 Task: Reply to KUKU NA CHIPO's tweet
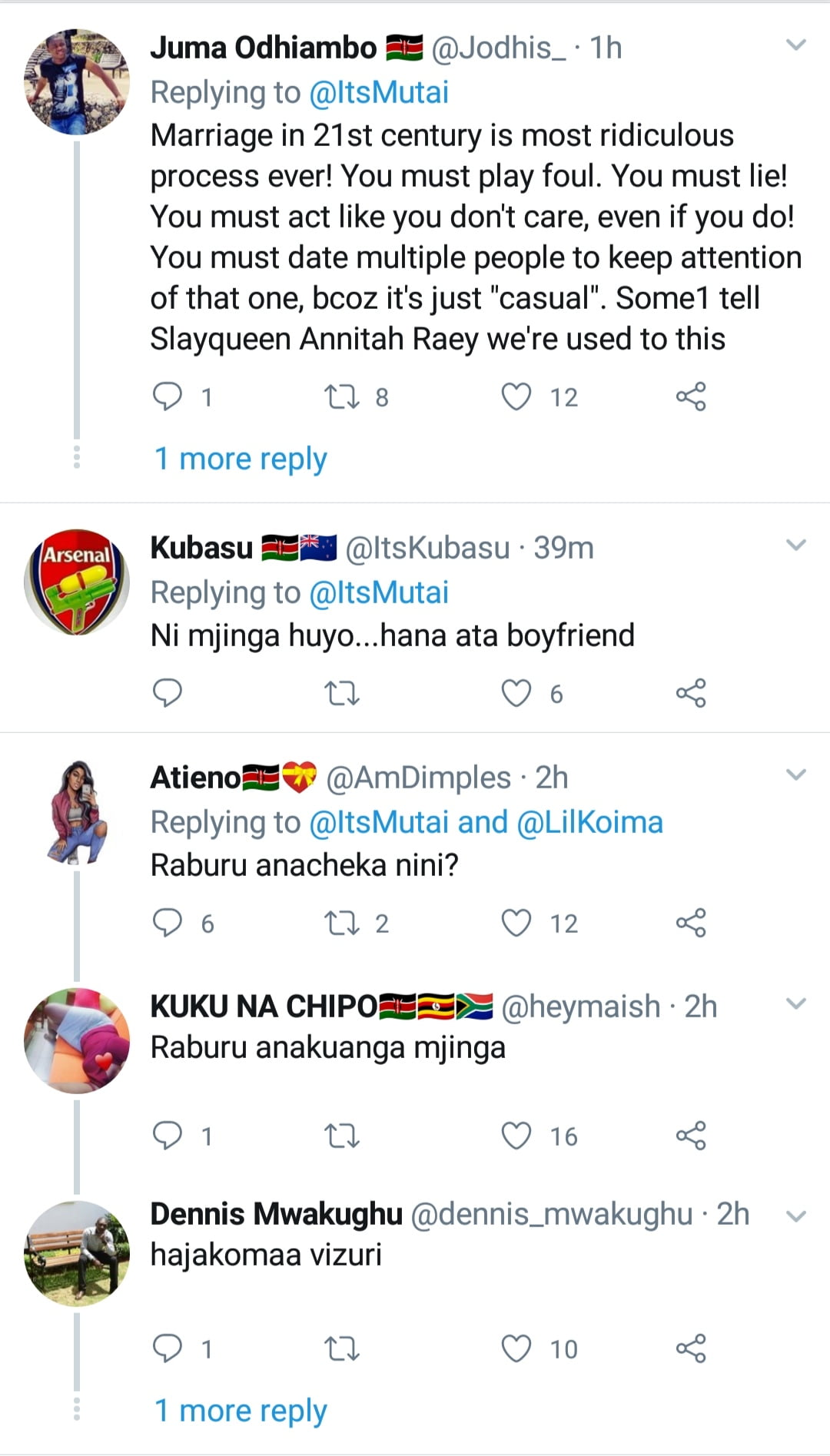(x=168, y=1136)
